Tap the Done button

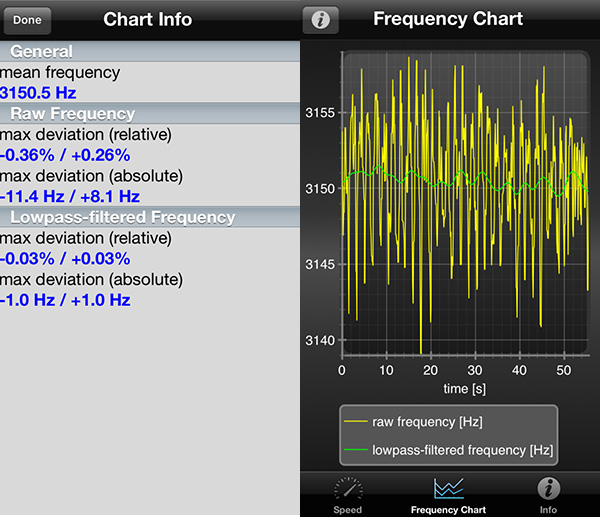[x=28, y=19]
